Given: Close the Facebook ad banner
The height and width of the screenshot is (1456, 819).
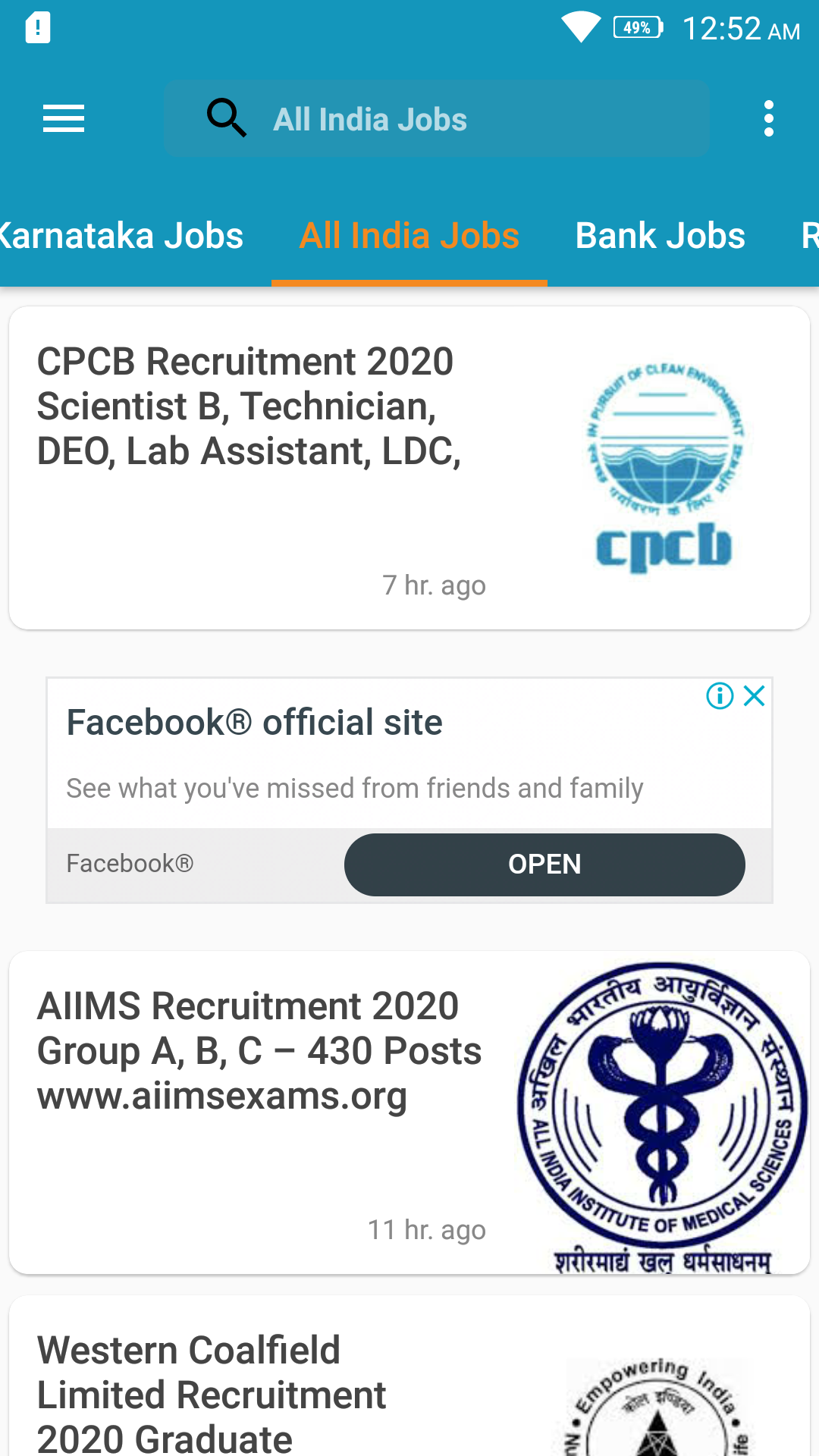Looking at the screenshot, I should [x=755, y=695].
